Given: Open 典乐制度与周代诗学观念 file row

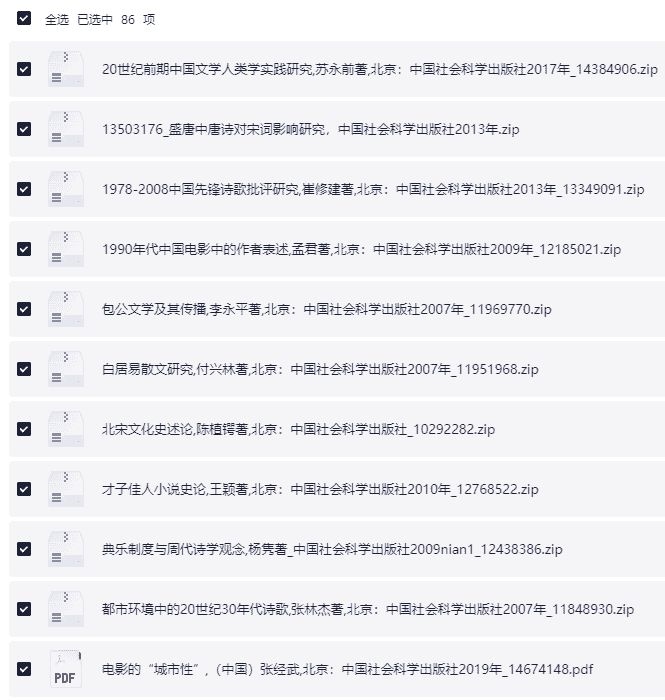Looking at the screenshot, I should click(332, 549).
